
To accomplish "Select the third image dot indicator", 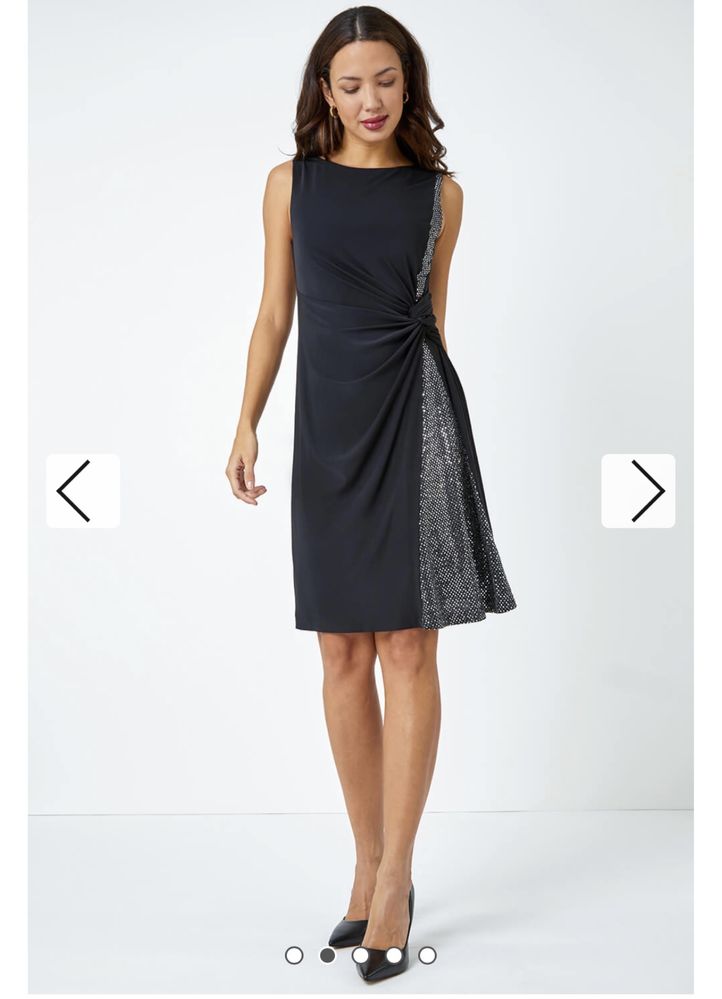I will click(x=361, y=955).
